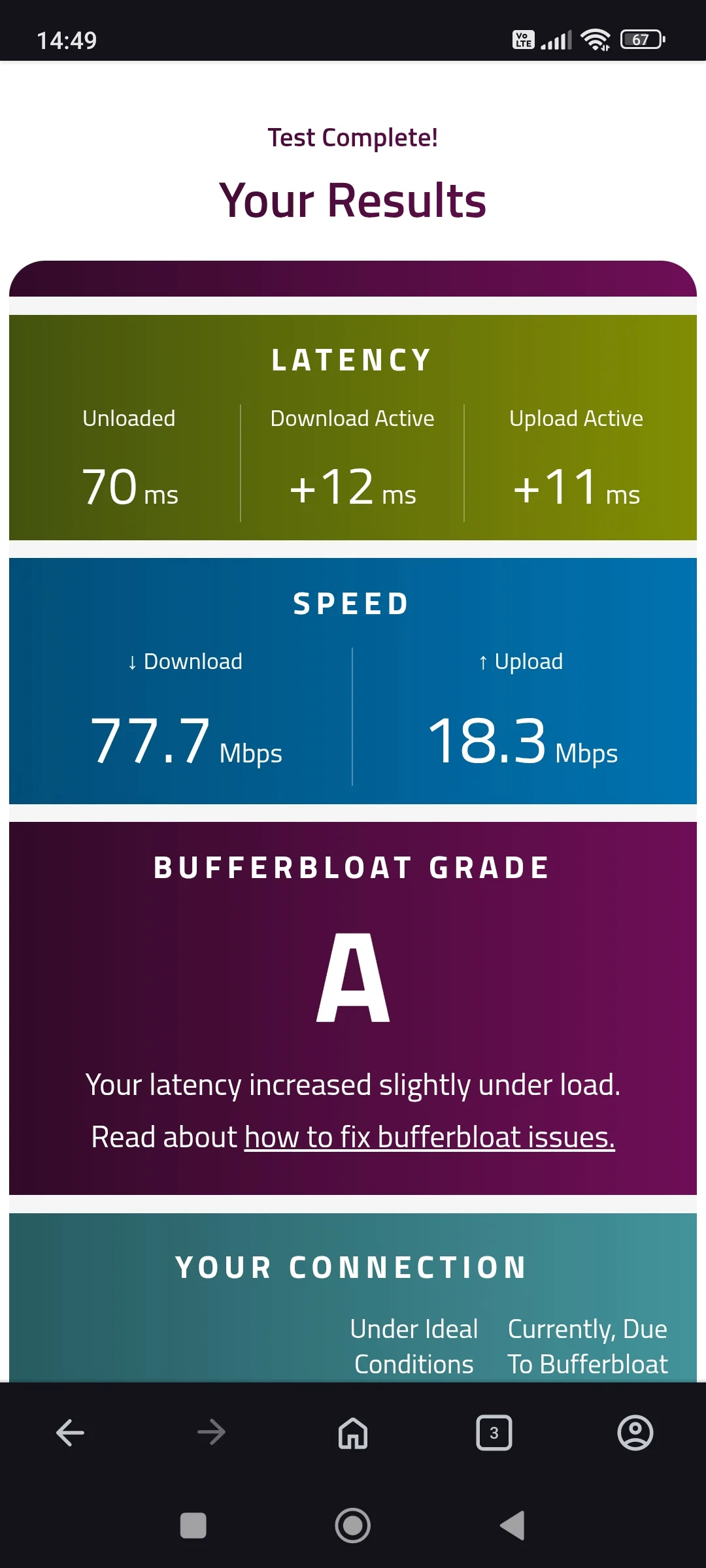Image resolution: width=706 pixels, height=1568 pixels.
Task: Open recent apps with the square button
Action: click(x=193, y=1526)
